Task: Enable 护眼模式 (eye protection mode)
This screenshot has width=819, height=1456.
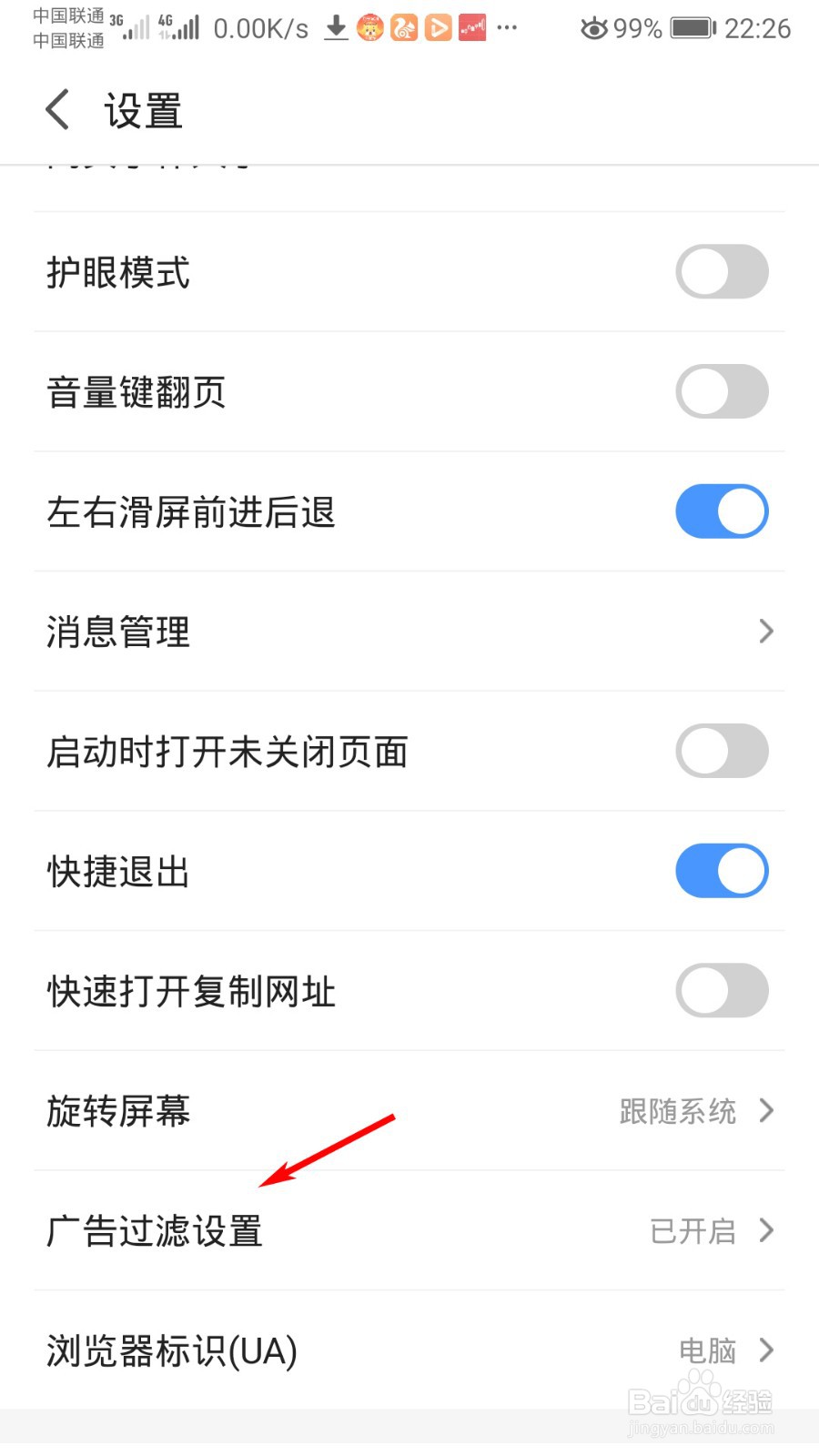Action: [721, 271]
